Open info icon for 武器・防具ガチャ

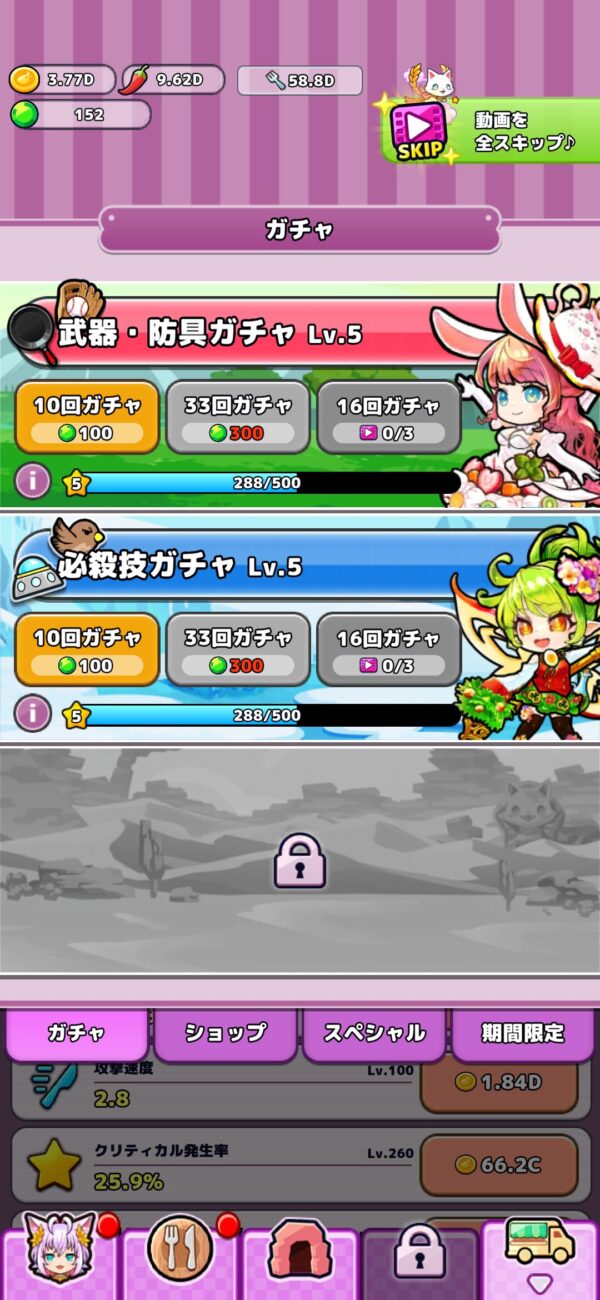32,481
